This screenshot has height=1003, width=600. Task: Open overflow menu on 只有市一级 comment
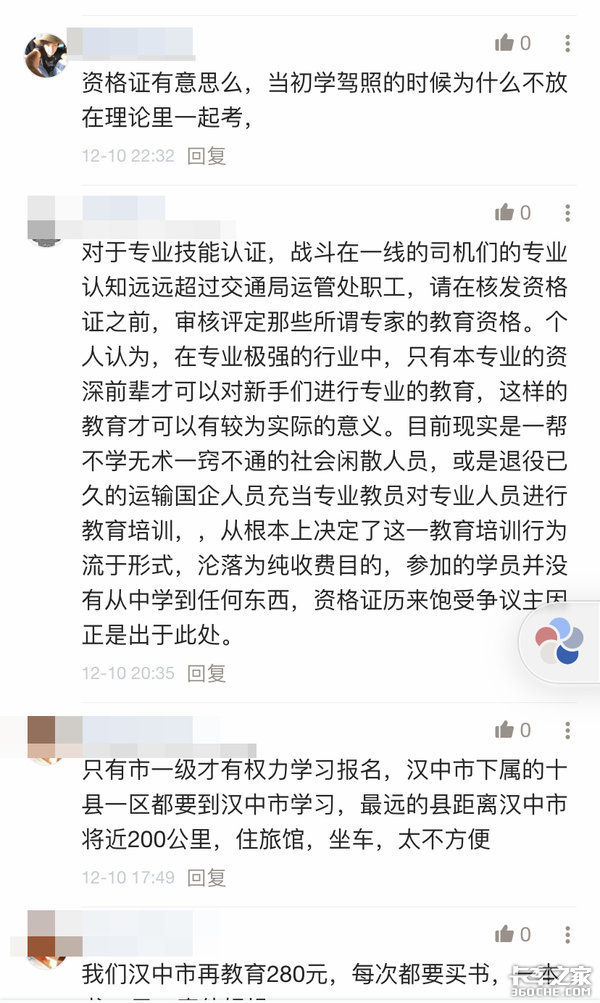(x=567, y=730)
